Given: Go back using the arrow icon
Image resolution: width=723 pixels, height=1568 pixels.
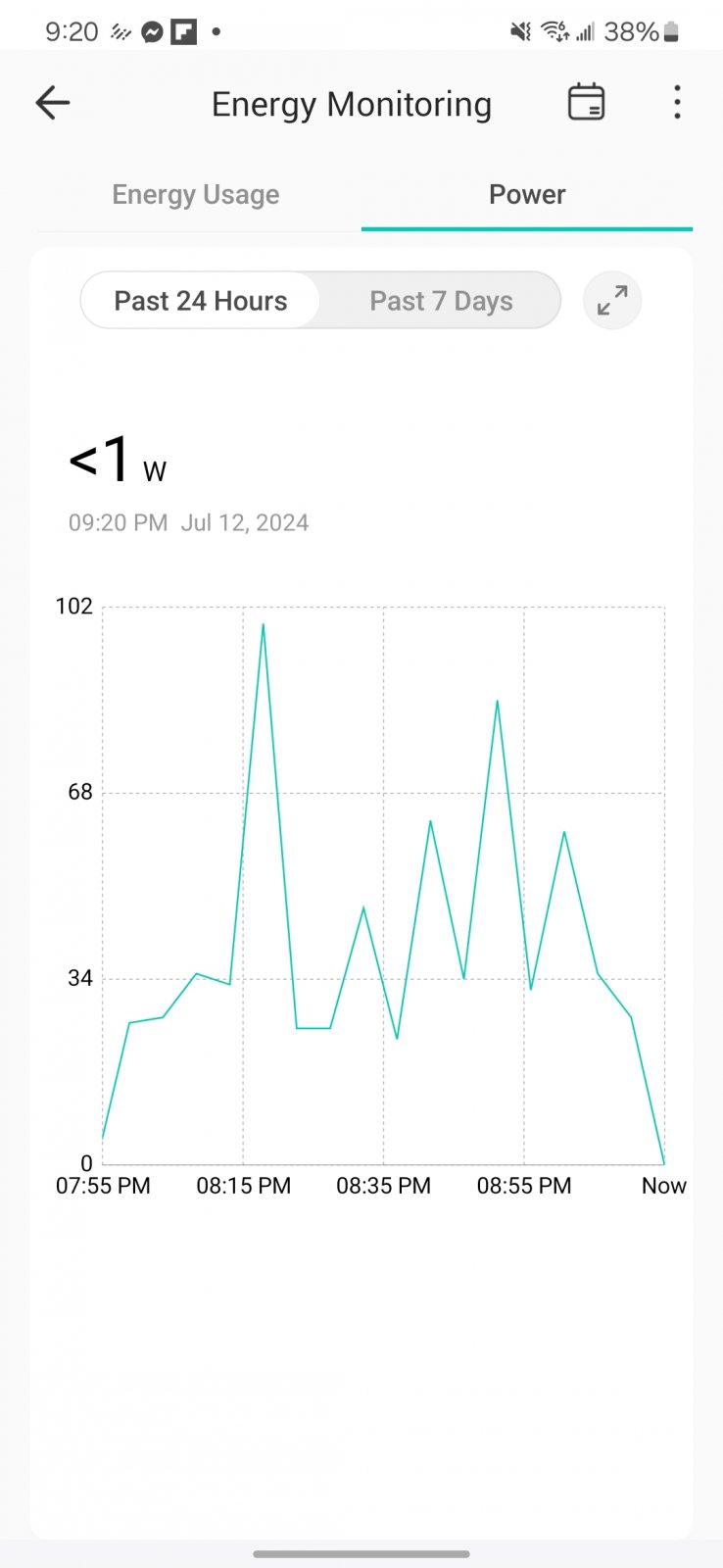Looking at the screenshot, I should 53,103.
